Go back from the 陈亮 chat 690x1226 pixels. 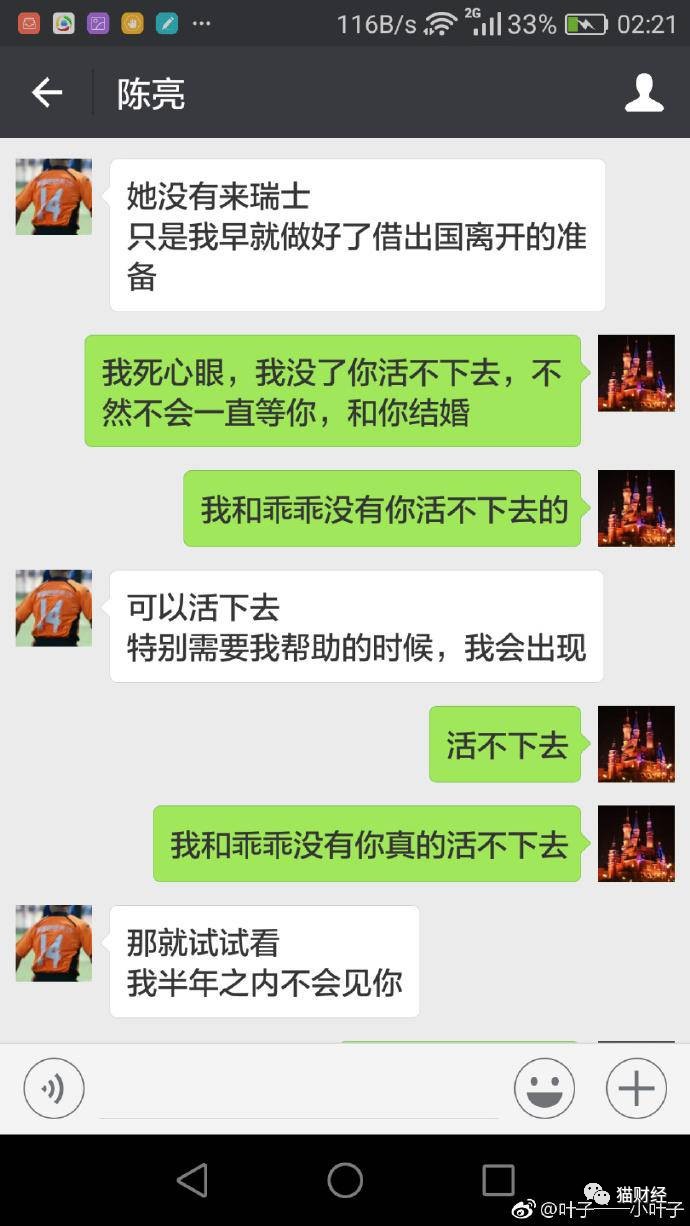[47, 93]
